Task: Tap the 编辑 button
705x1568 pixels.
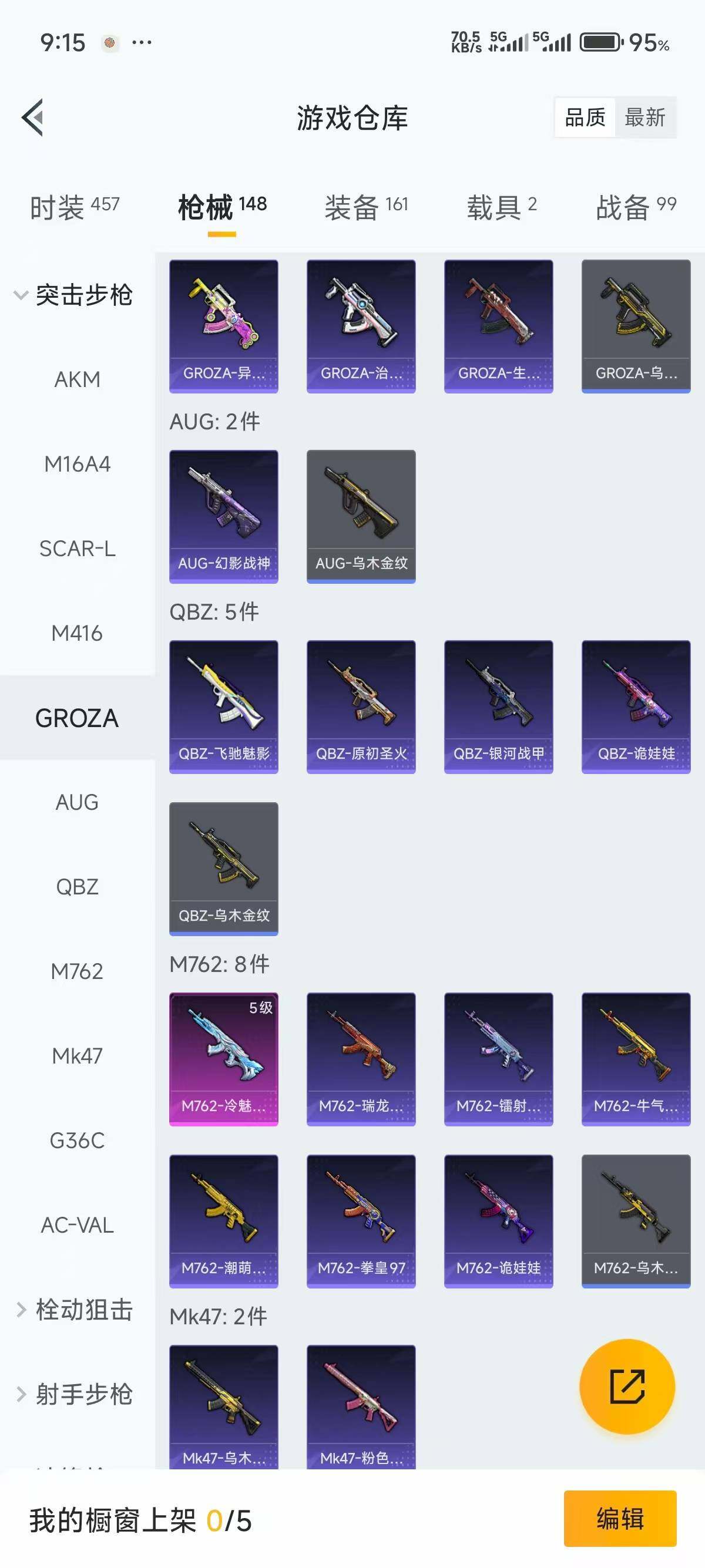Action: 620,1519
